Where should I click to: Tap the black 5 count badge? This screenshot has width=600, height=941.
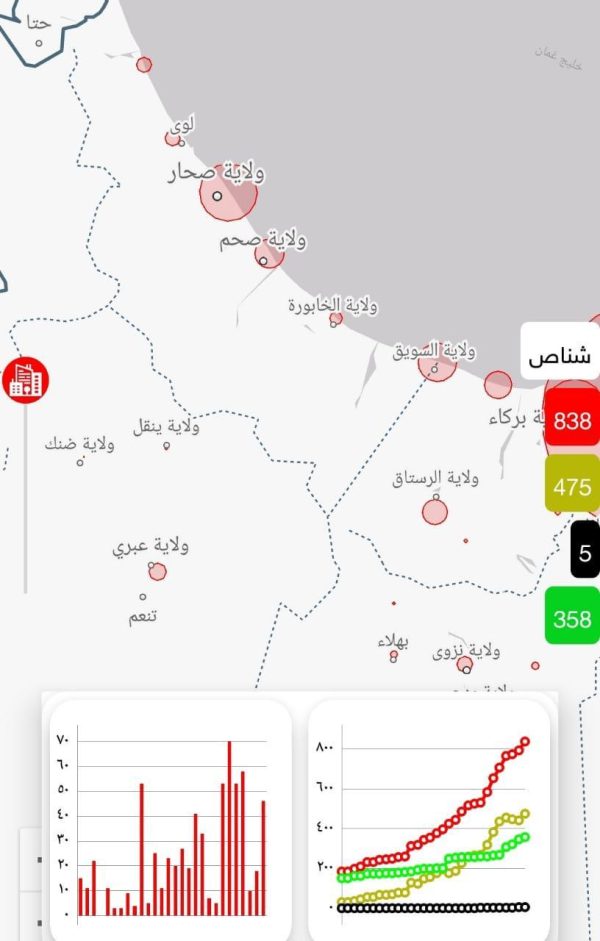(584, 553)
